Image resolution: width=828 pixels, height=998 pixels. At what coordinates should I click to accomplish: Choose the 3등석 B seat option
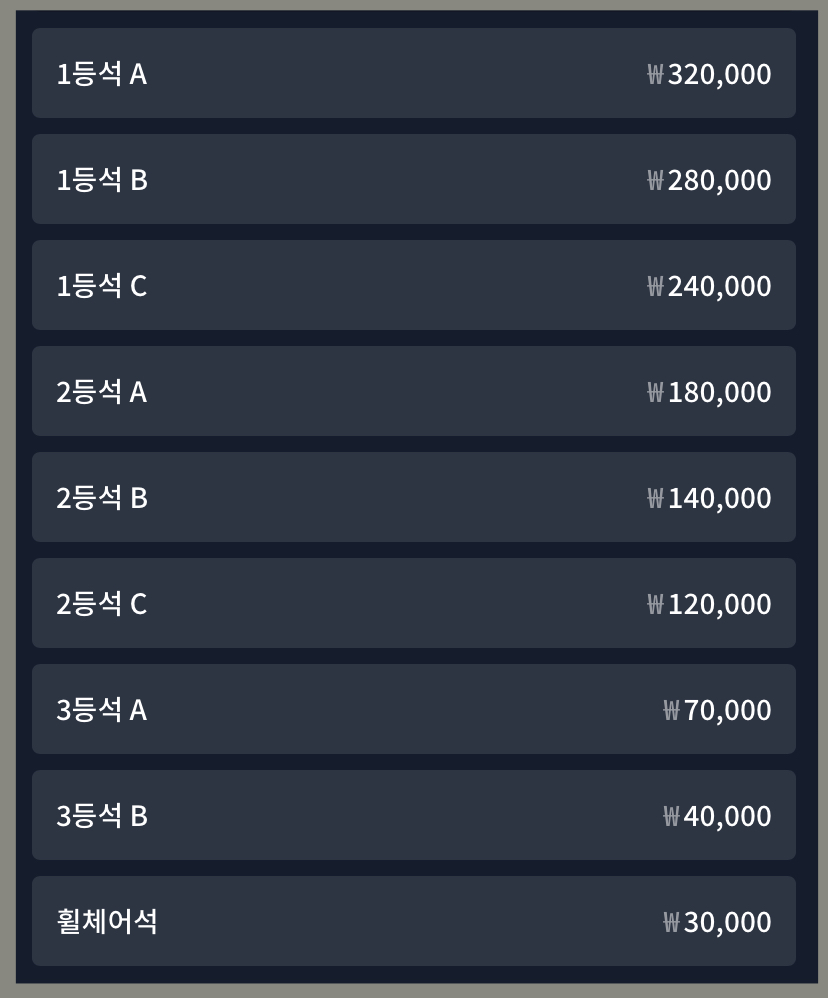click(x=414, y=815)
